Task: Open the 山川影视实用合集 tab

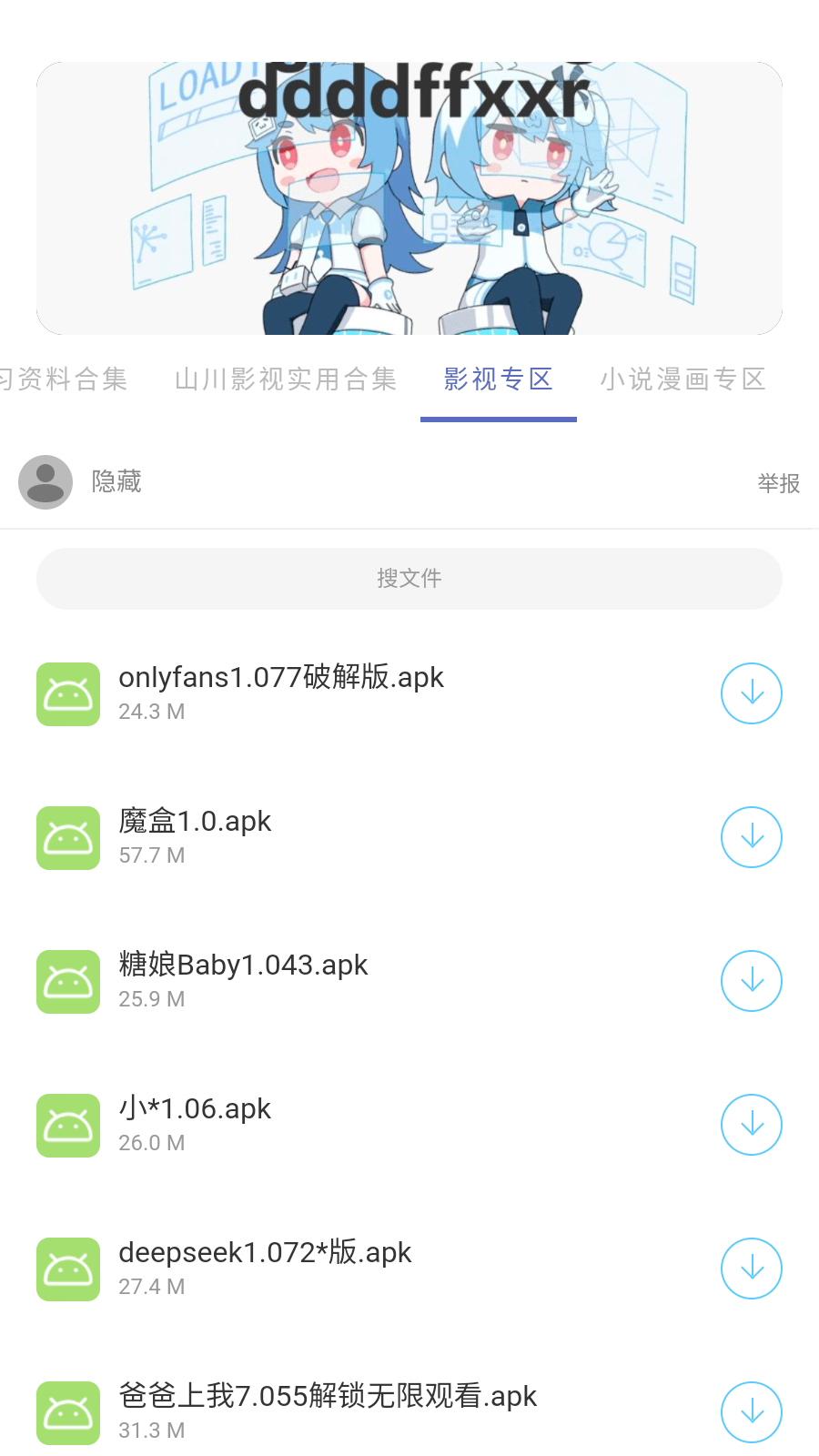Action: (x=285, y=379)
